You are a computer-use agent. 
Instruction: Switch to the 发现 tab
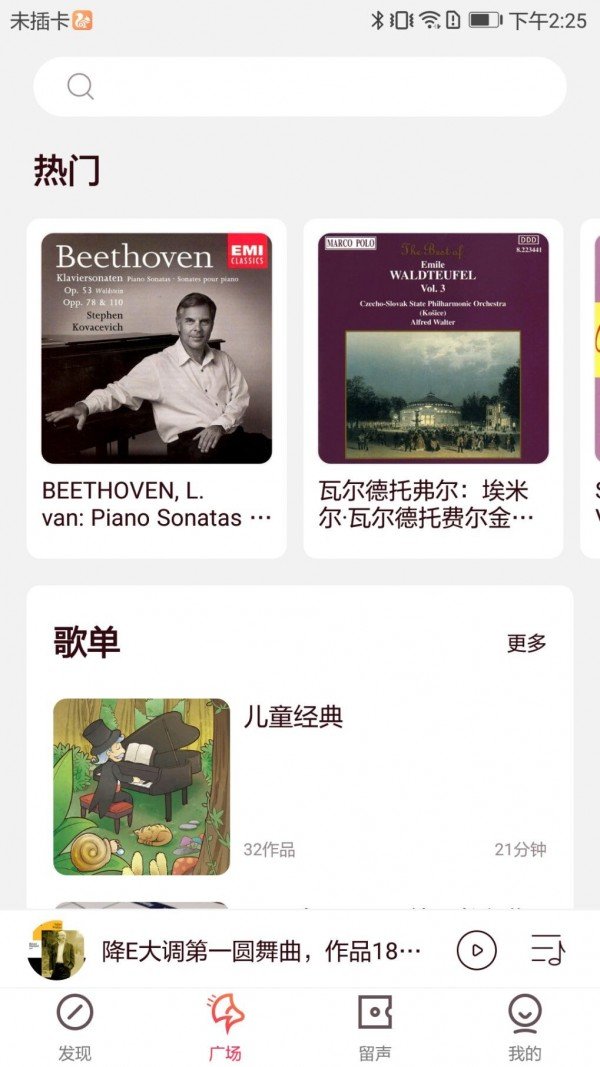[75, 1027]
